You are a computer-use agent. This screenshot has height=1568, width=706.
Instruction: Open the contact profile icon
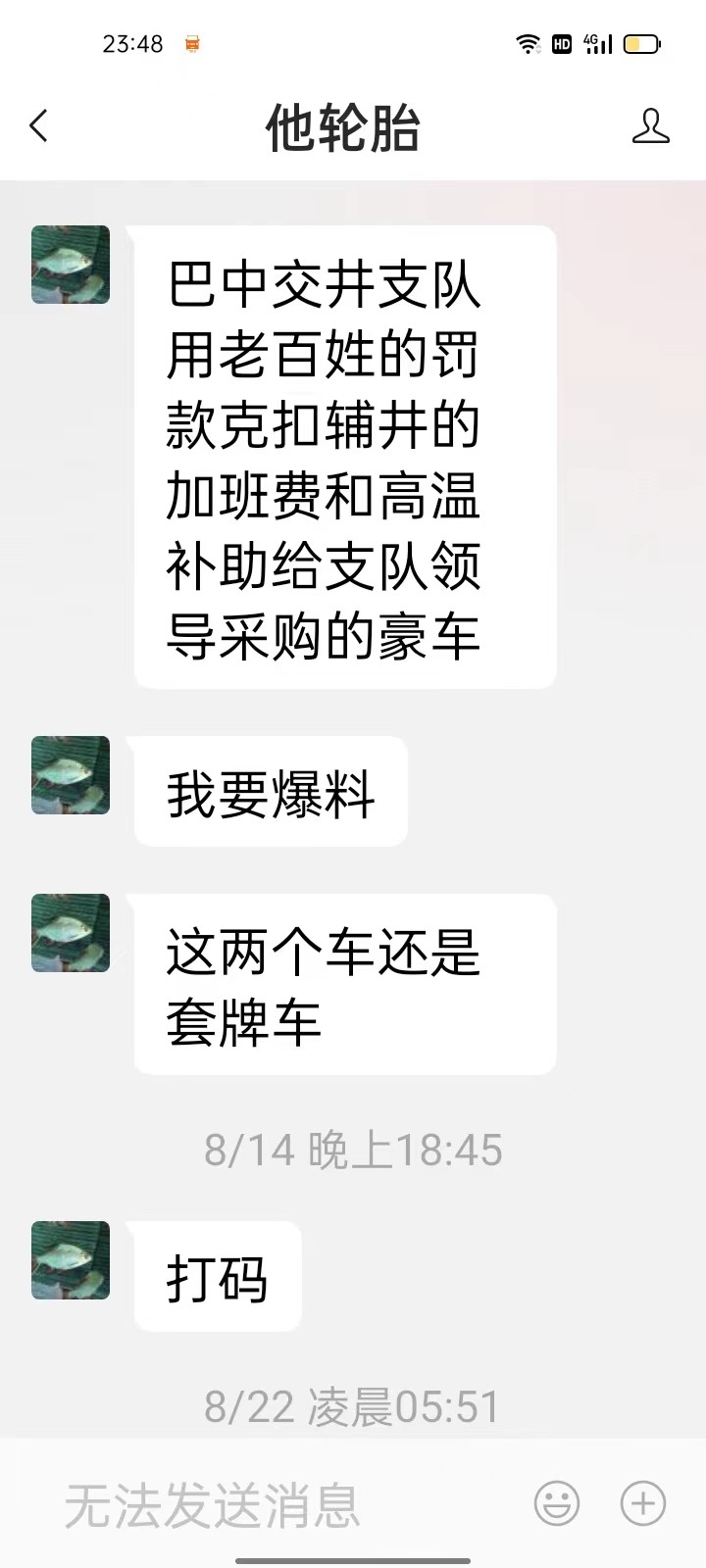coord(650,126)
